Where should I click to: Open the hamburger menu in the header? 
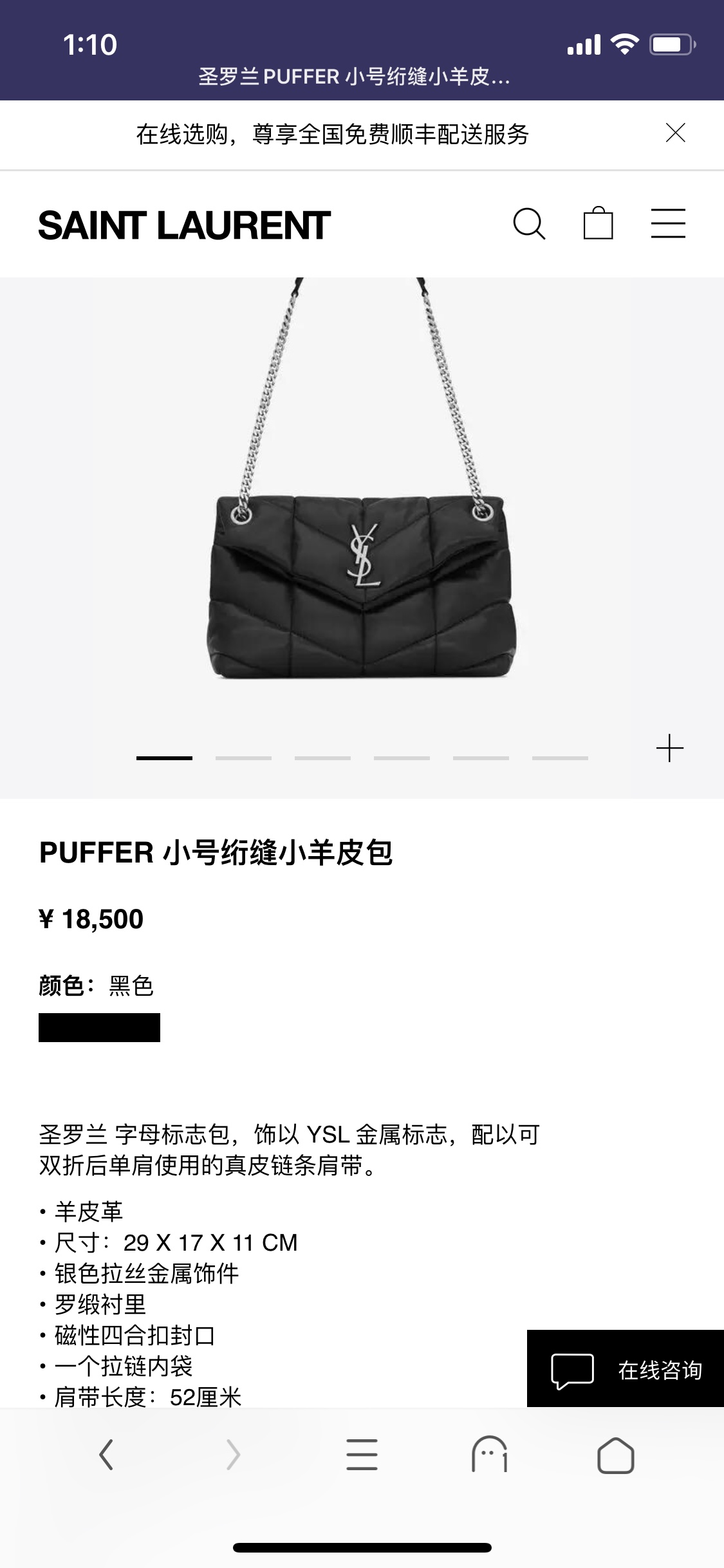pyautogui.click(x=667, y=224)
